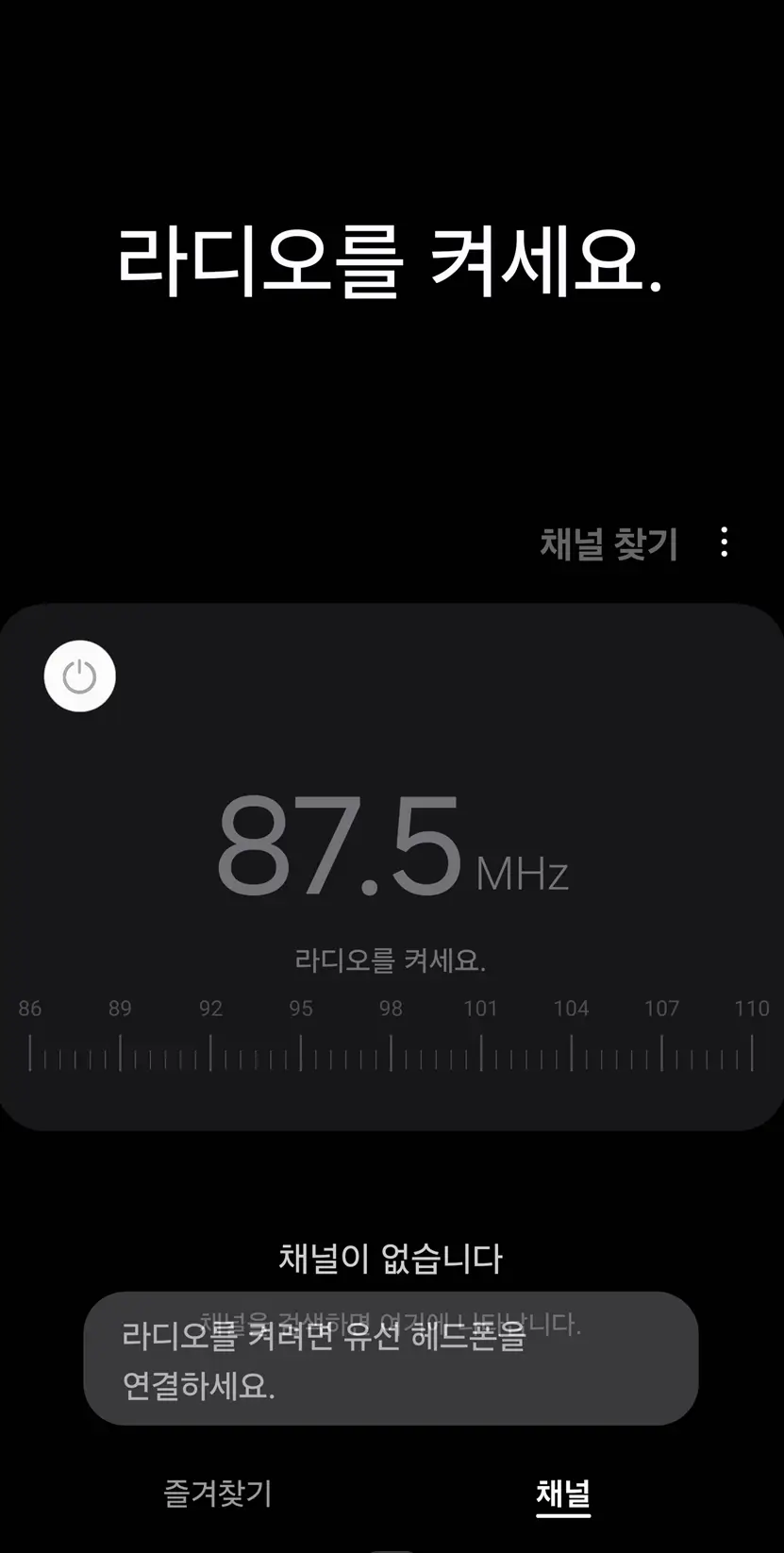Select 92 on the tuner scale
Viewport: 784px width, 1553px height.
210,1008
